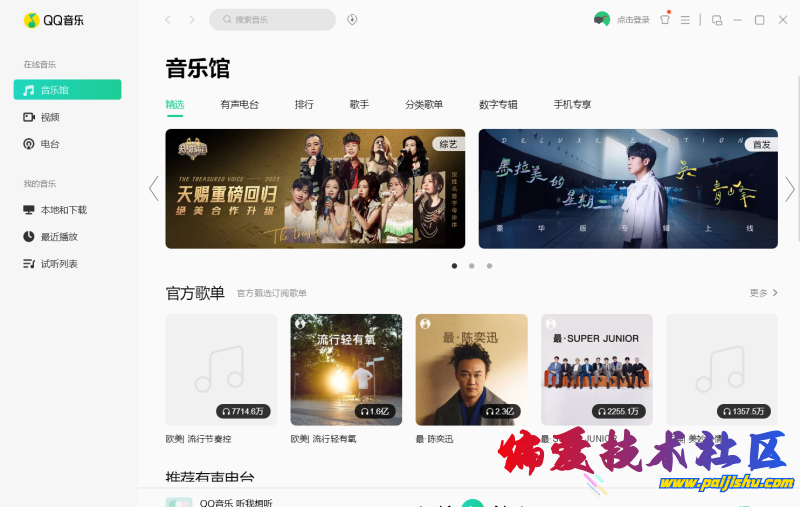This screenshot has width=800, height=507.
Task: Open 最近播放 in the sidebar
Action: 59,237
